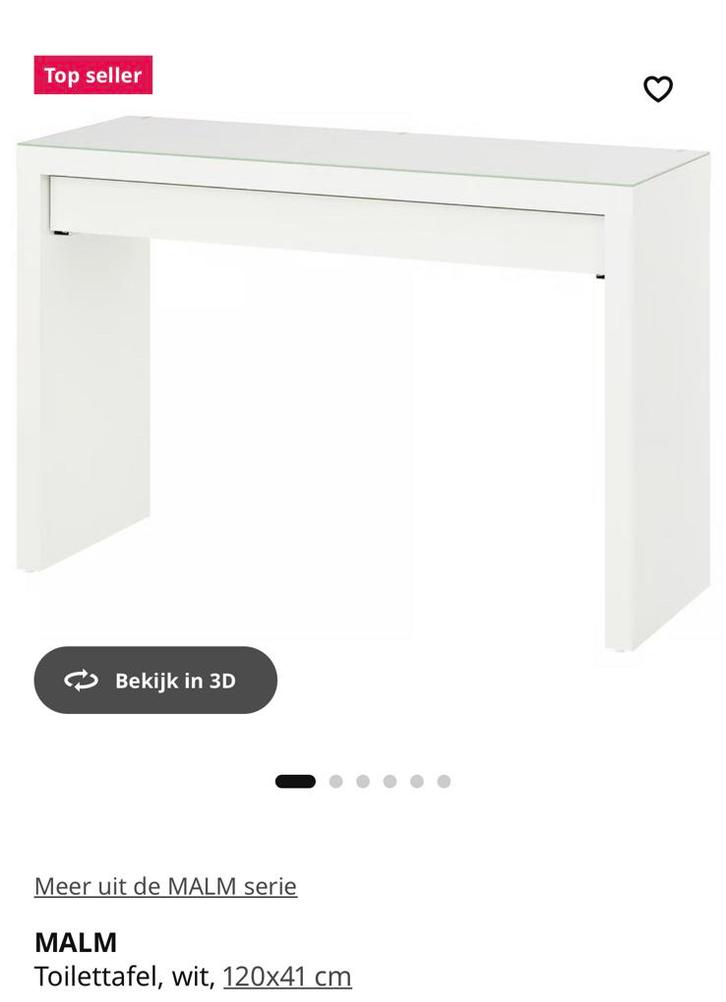This screenshot has height=1002, width=726.
Task: Select the last carousel dot
Action: click(x=442, y=780)
